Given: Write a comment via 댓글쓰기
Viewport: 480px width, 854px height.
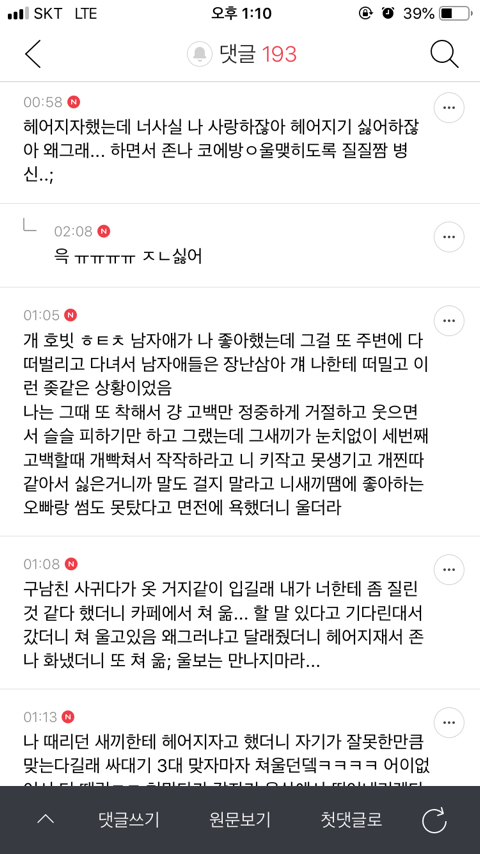Looking at the screenshot, I should (129, 820).
